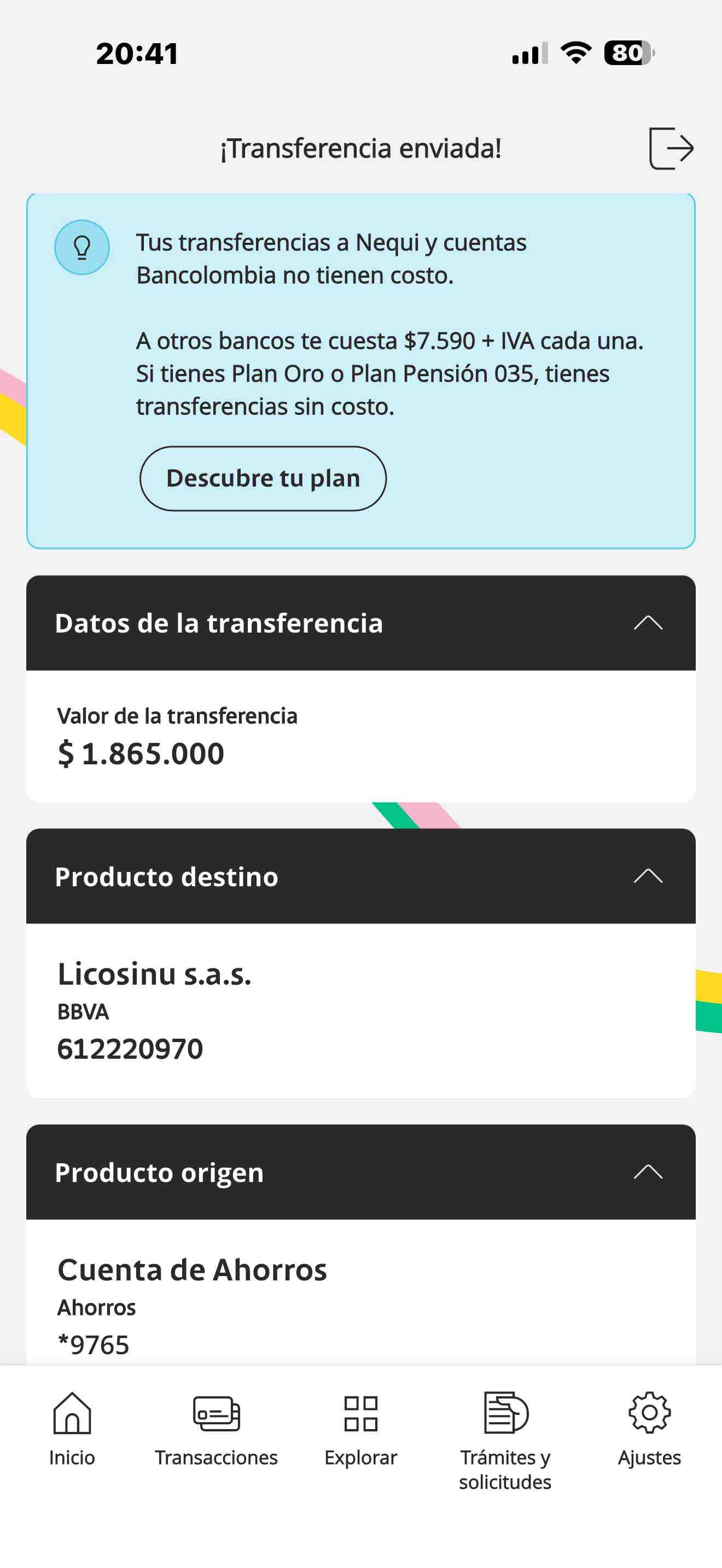Viewport: 722px width, 1568px height.
Task: Switch to the Transacciones tab
Action: 216,1429
